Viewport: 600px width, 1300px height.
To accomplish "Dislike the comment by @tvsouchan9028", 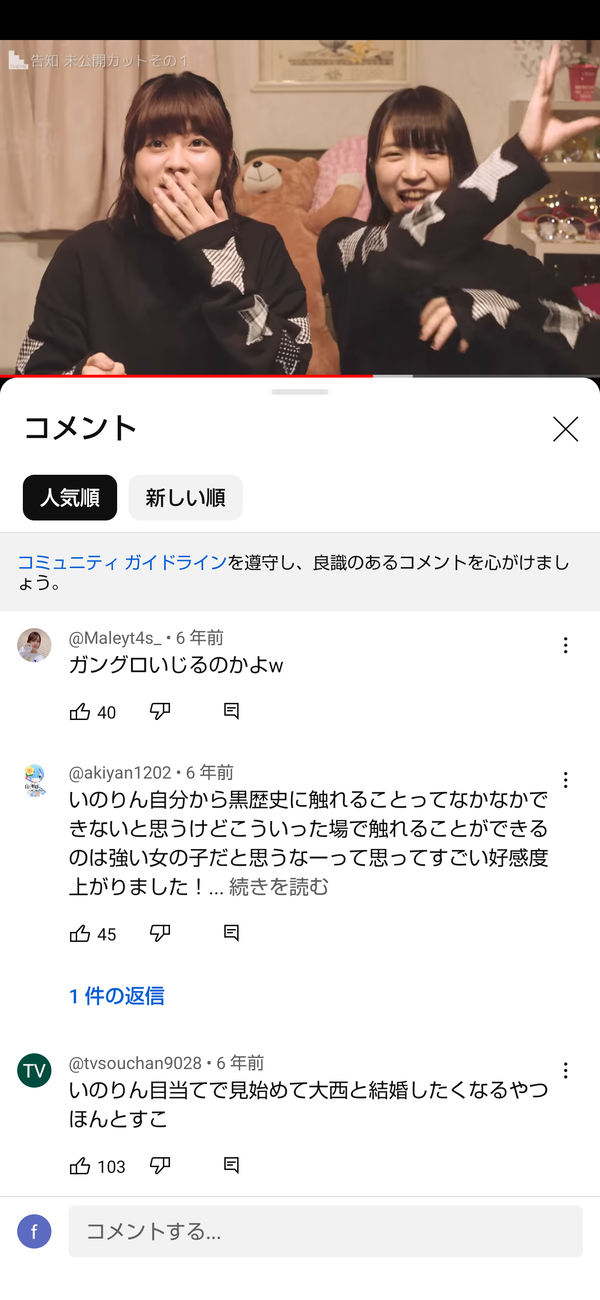I will coord(160,1166).
